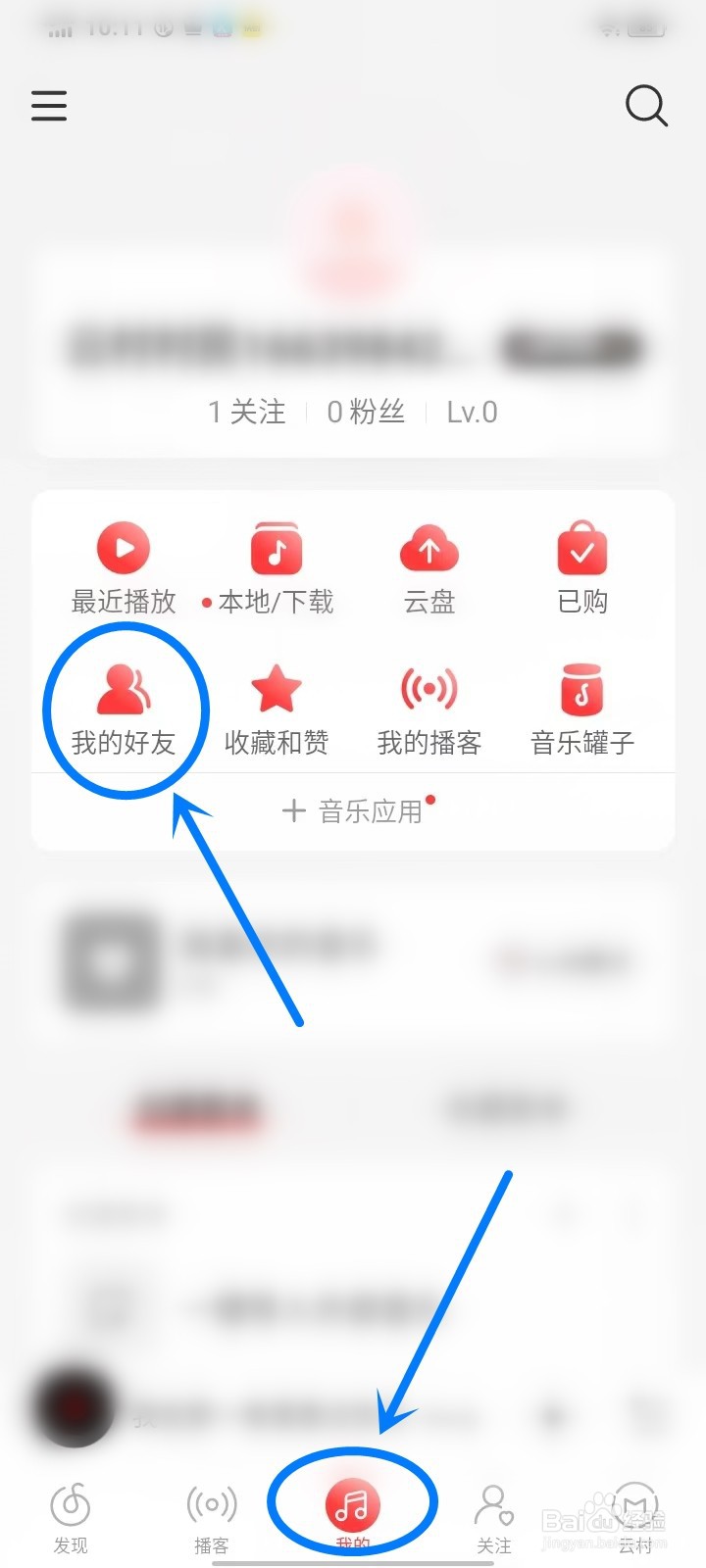Image resolution: width=706 pixels, height=1568 pixels.
Task: View your 0 粉丝 followers
Action: pyautogui.click(x=367, y=412)
